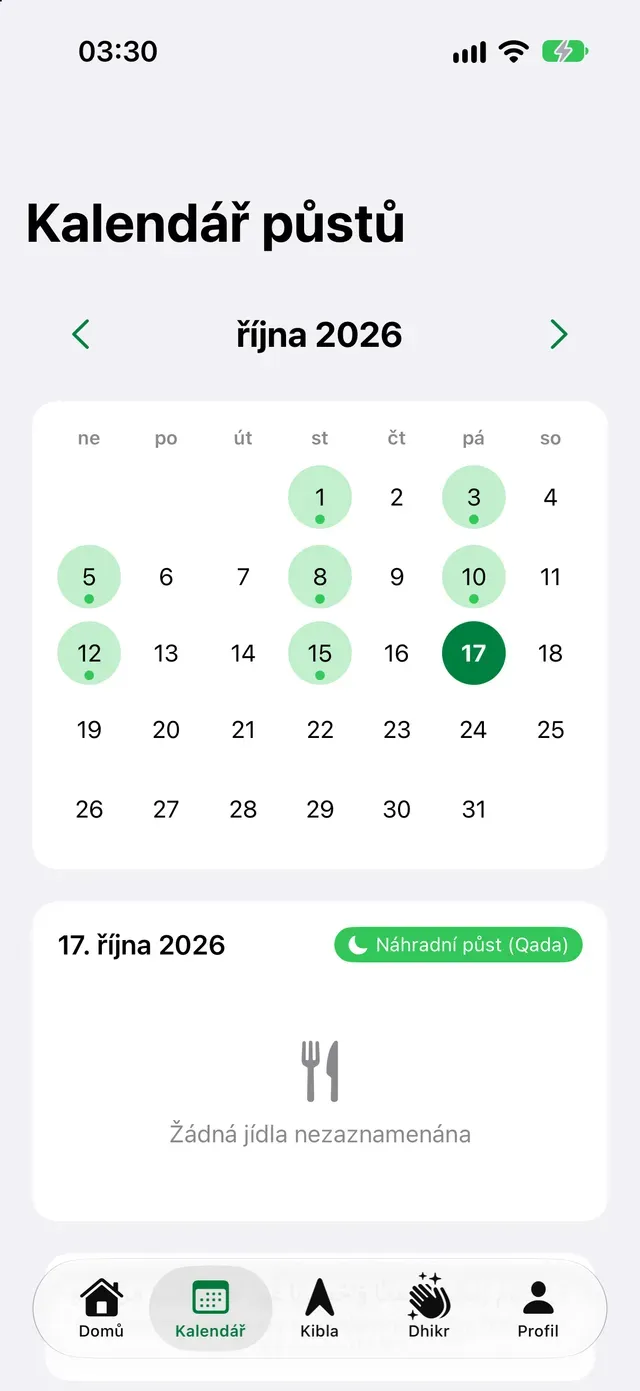The width and height of the screenshot is (640, 1391).
Task: Open the Kalendář tab
Action: pos(210,1308)
